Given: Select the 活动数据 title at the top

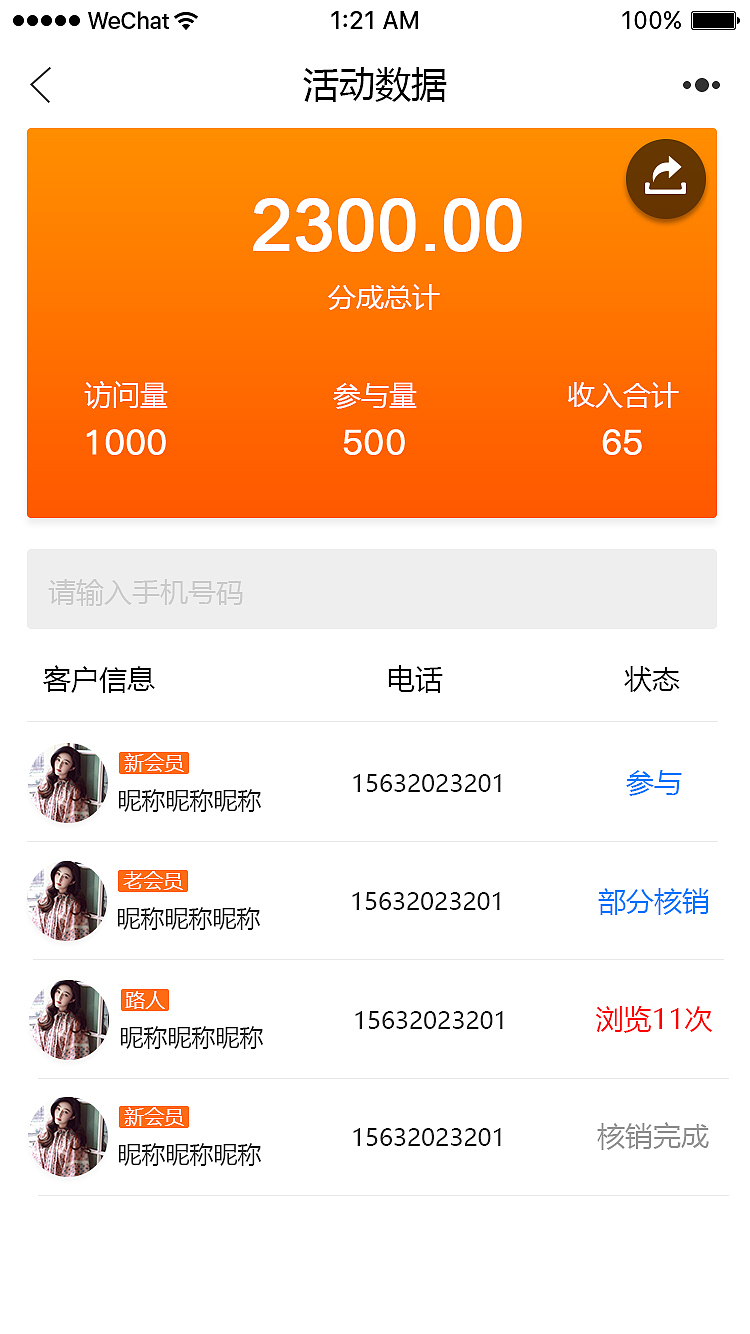Looking at the screenshot, I should tap(375, 87).
